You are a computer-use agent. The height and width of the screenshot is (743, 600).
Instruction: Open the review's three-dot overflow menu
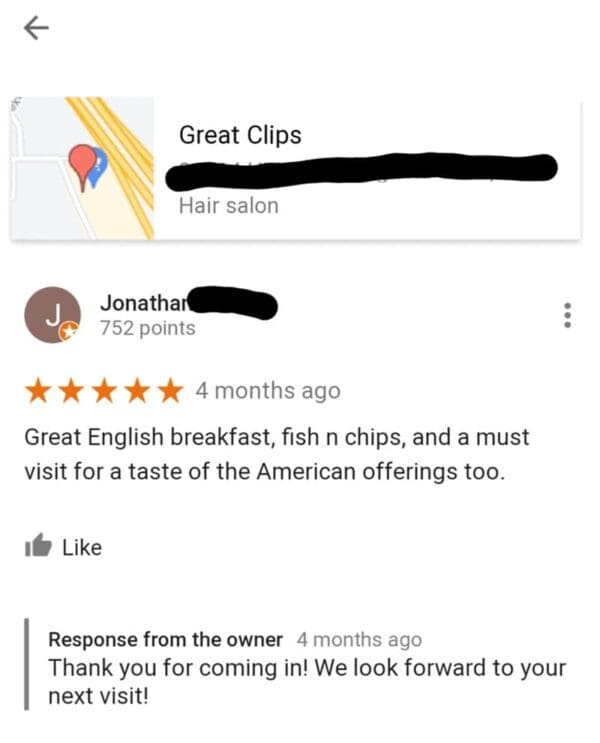pyautogui.click(x=567, y=314)
